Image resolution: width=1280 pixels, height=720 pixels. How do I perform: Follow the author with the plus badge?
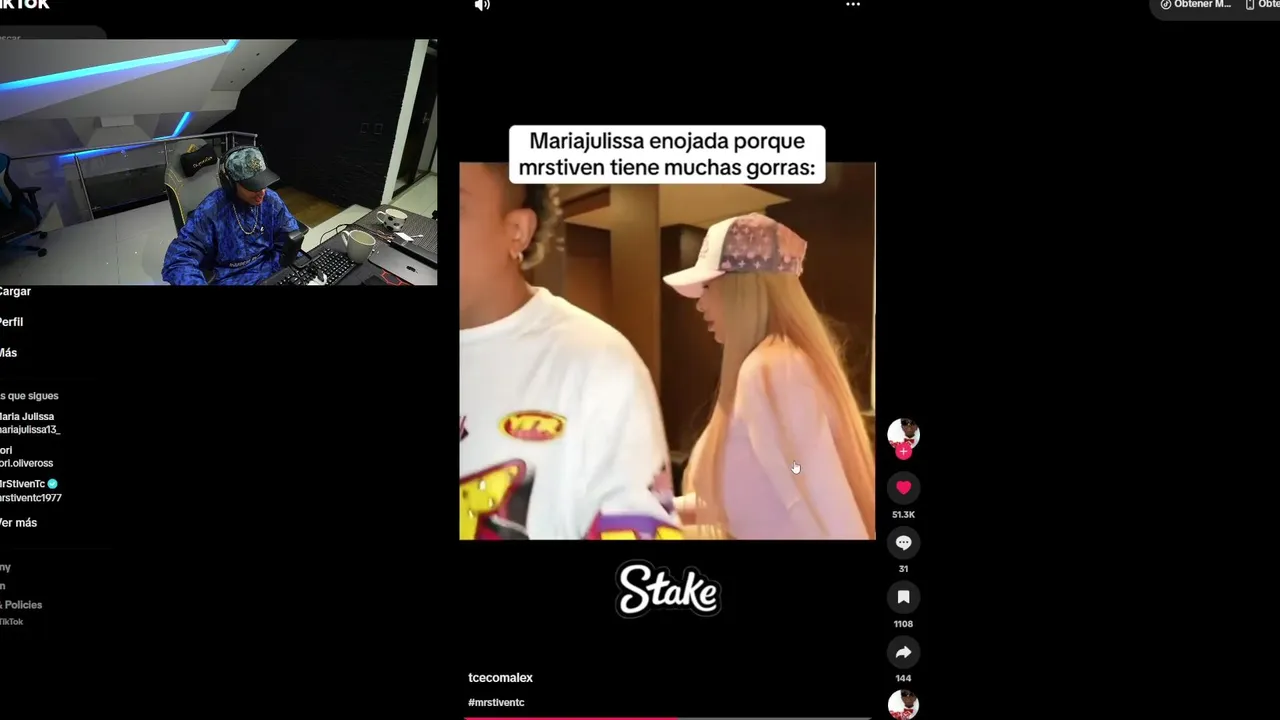click(x=903, y=452)
